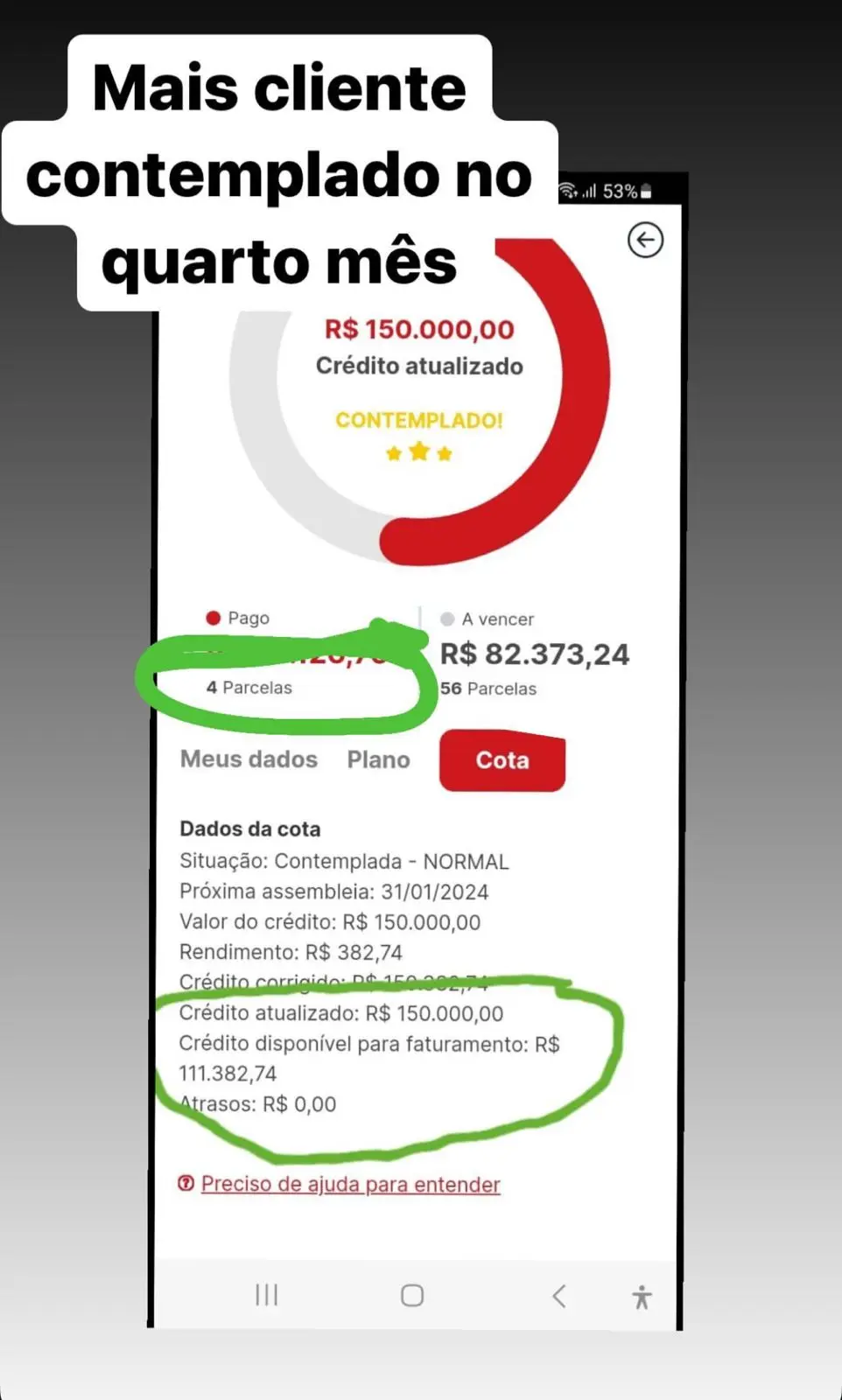
Task: Tap the home button in the navigation bar
Action: pyautogui.click(x=412, y=1295)
